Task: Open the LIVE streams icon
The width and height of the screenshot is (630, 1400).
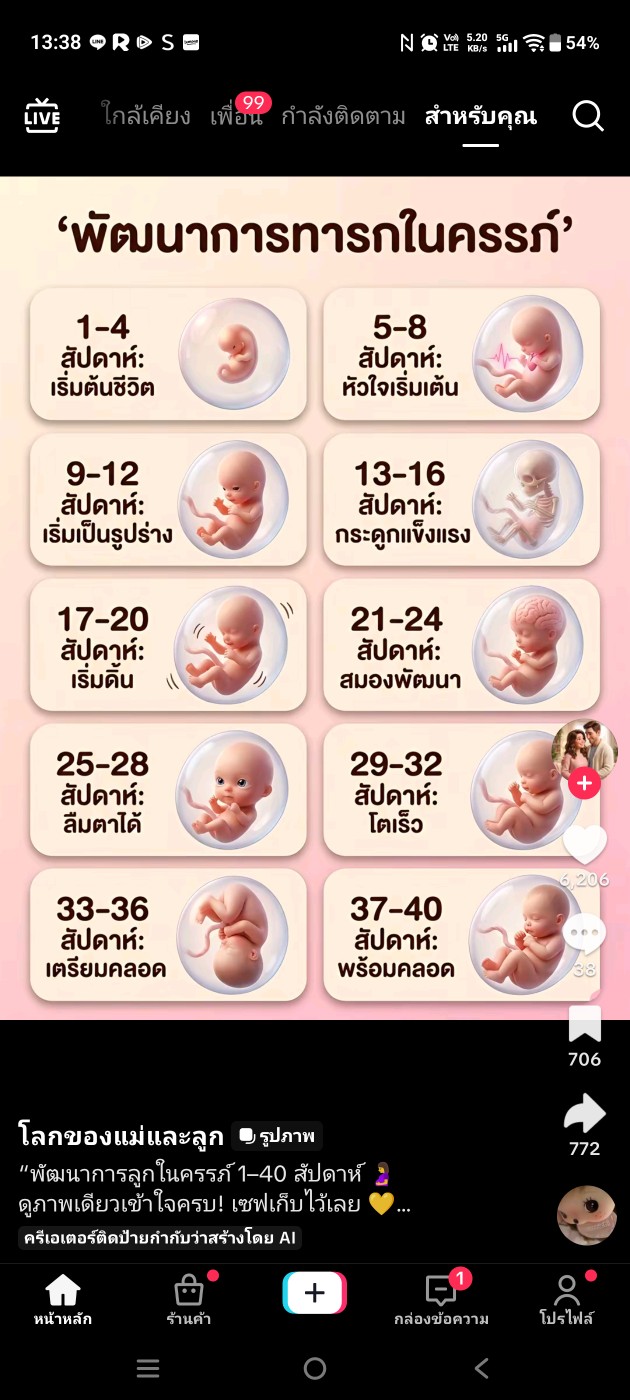Action: click(42, 117)
